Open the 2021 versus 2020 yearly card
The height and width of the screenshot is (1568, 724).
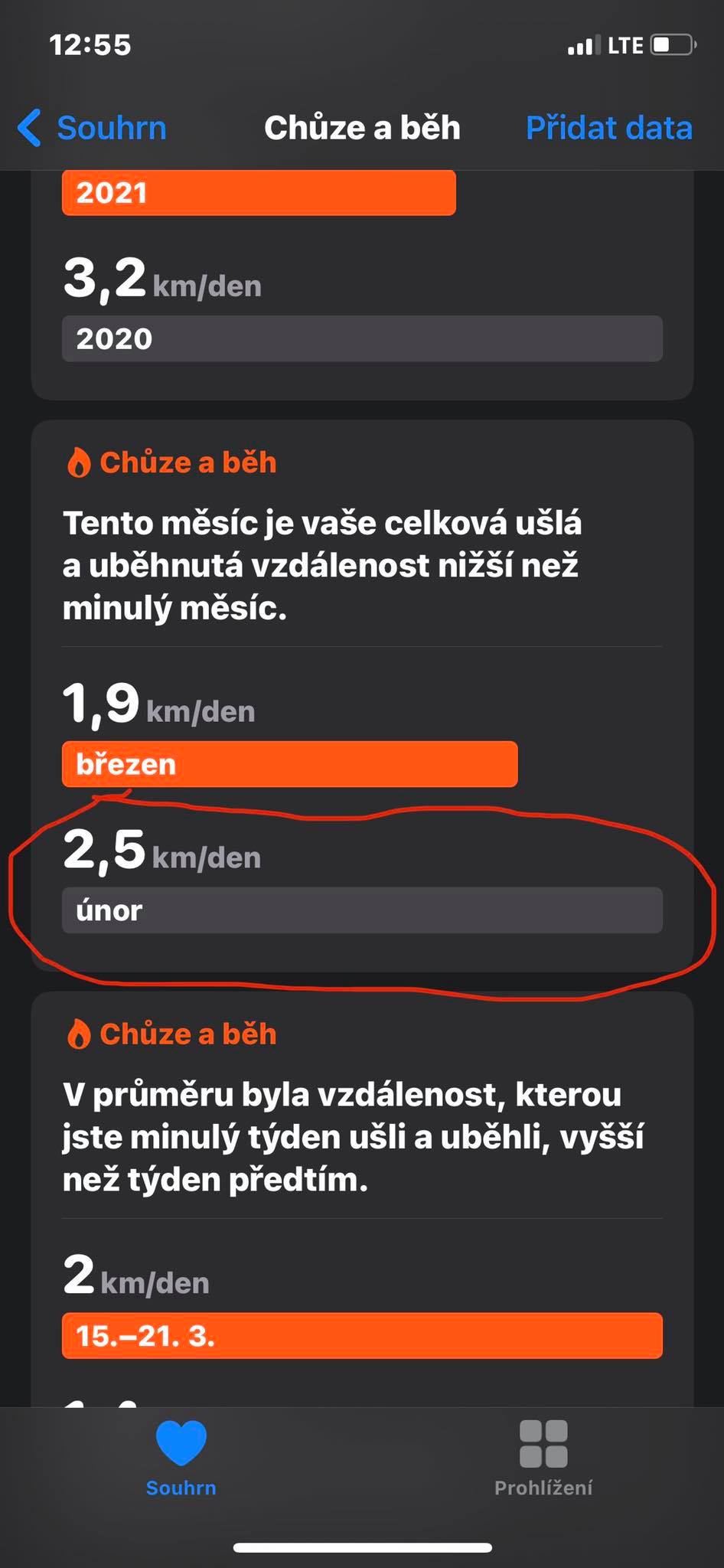click(x=361, y=291)
